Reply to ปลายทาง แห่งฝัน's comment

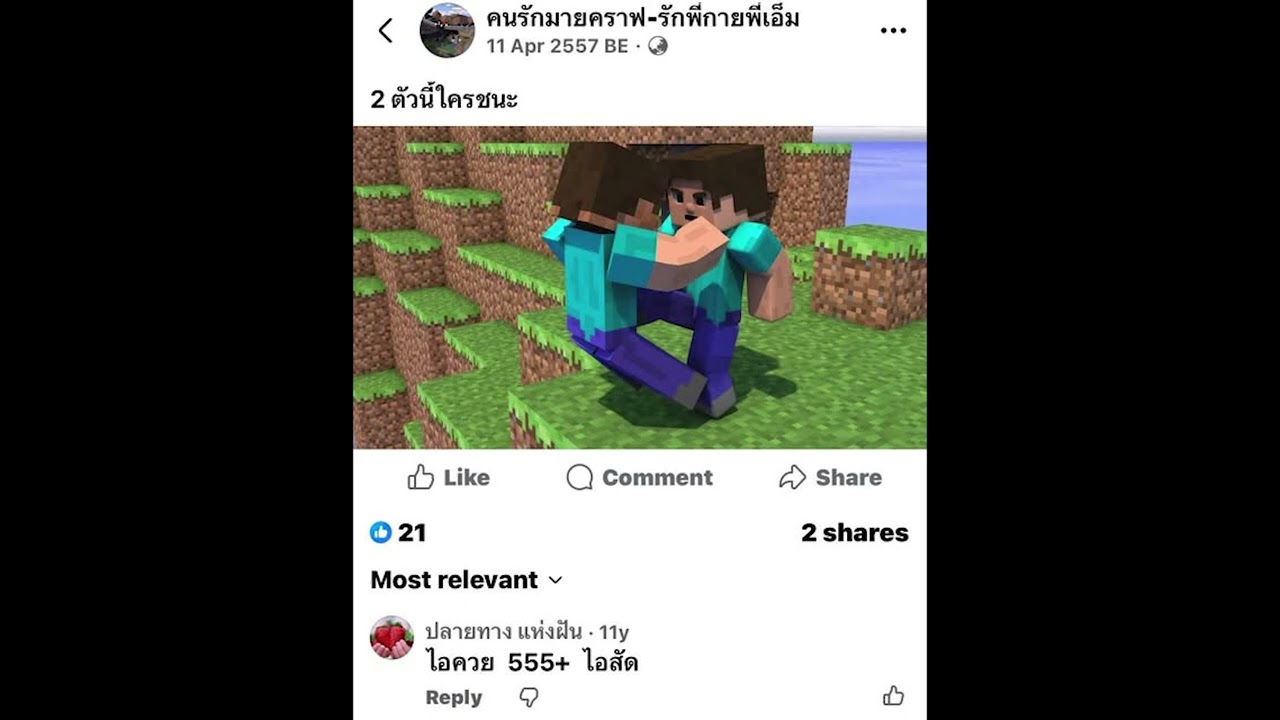tap(453, 697)
